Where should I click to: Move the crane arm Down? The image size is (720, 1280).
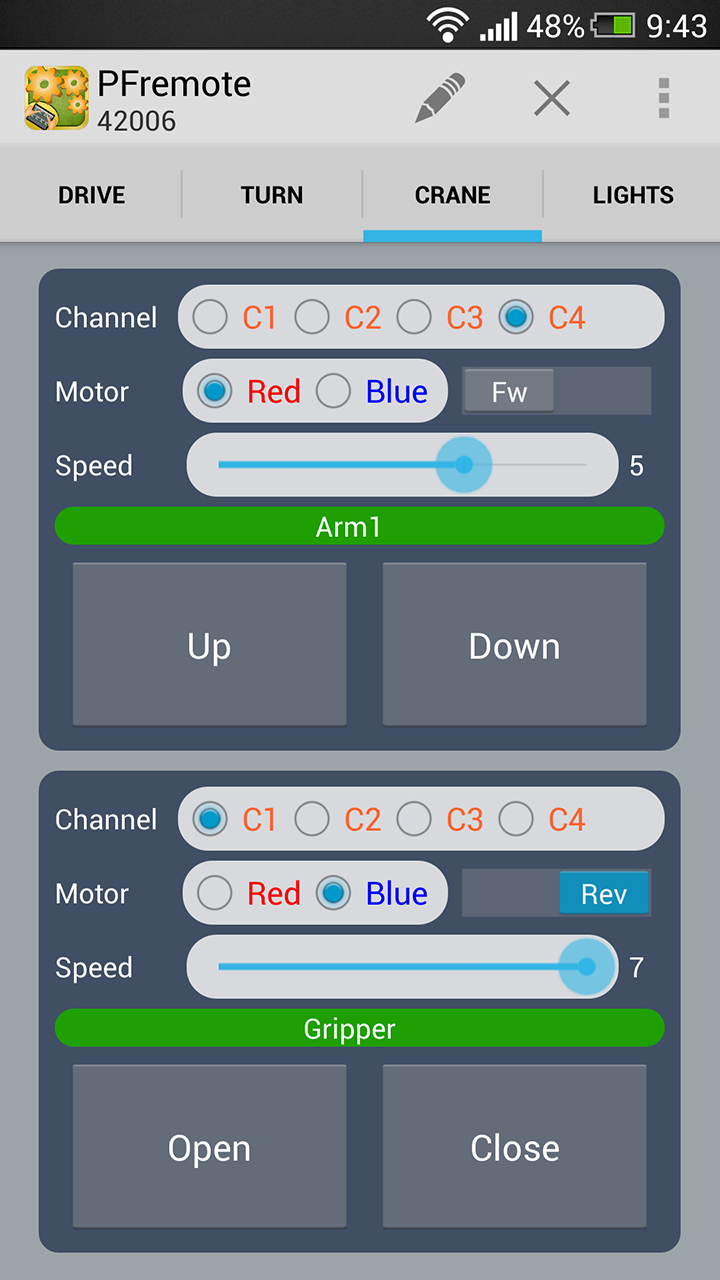[x=514, y=645]
